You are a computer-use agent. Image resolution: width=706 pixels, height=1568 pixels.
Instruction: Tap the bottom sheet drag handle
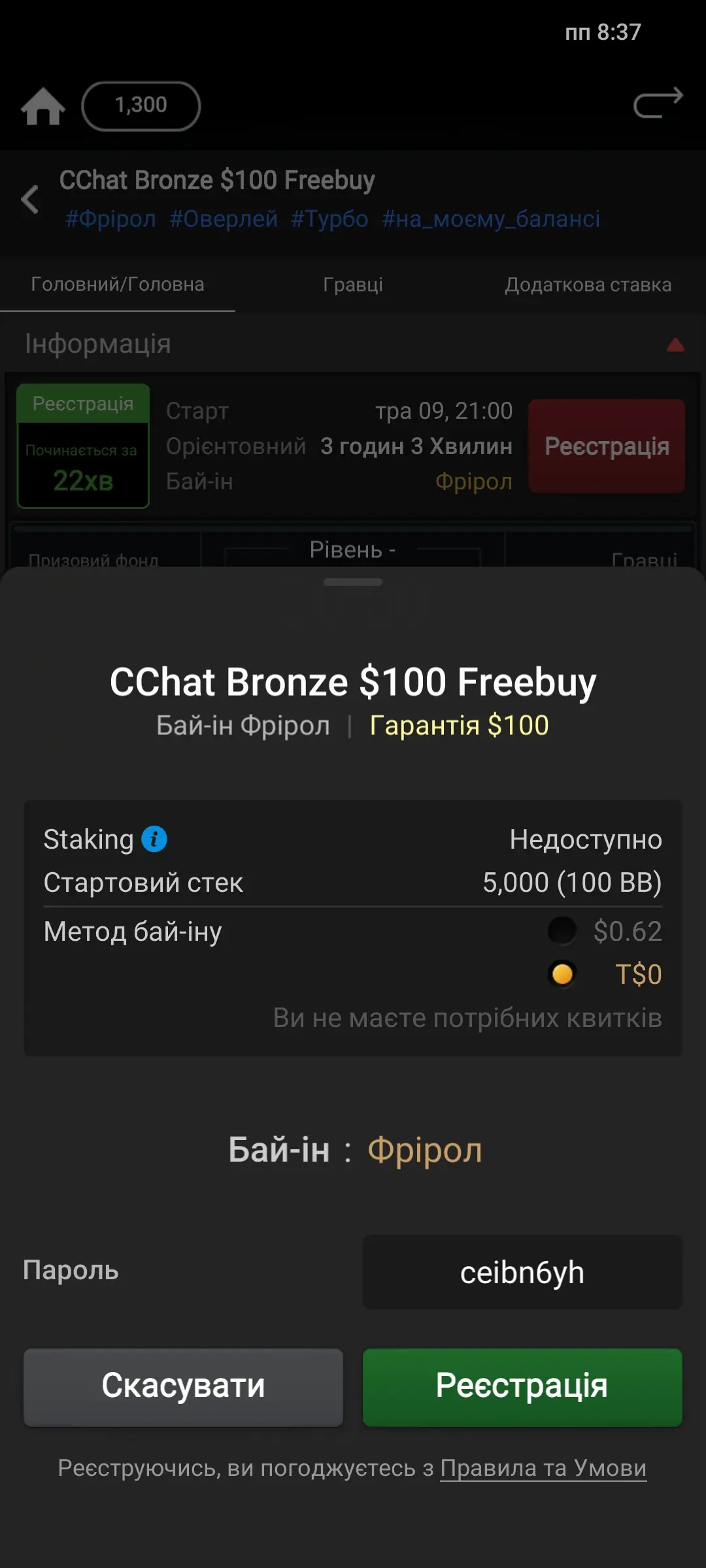coord(353,582)
